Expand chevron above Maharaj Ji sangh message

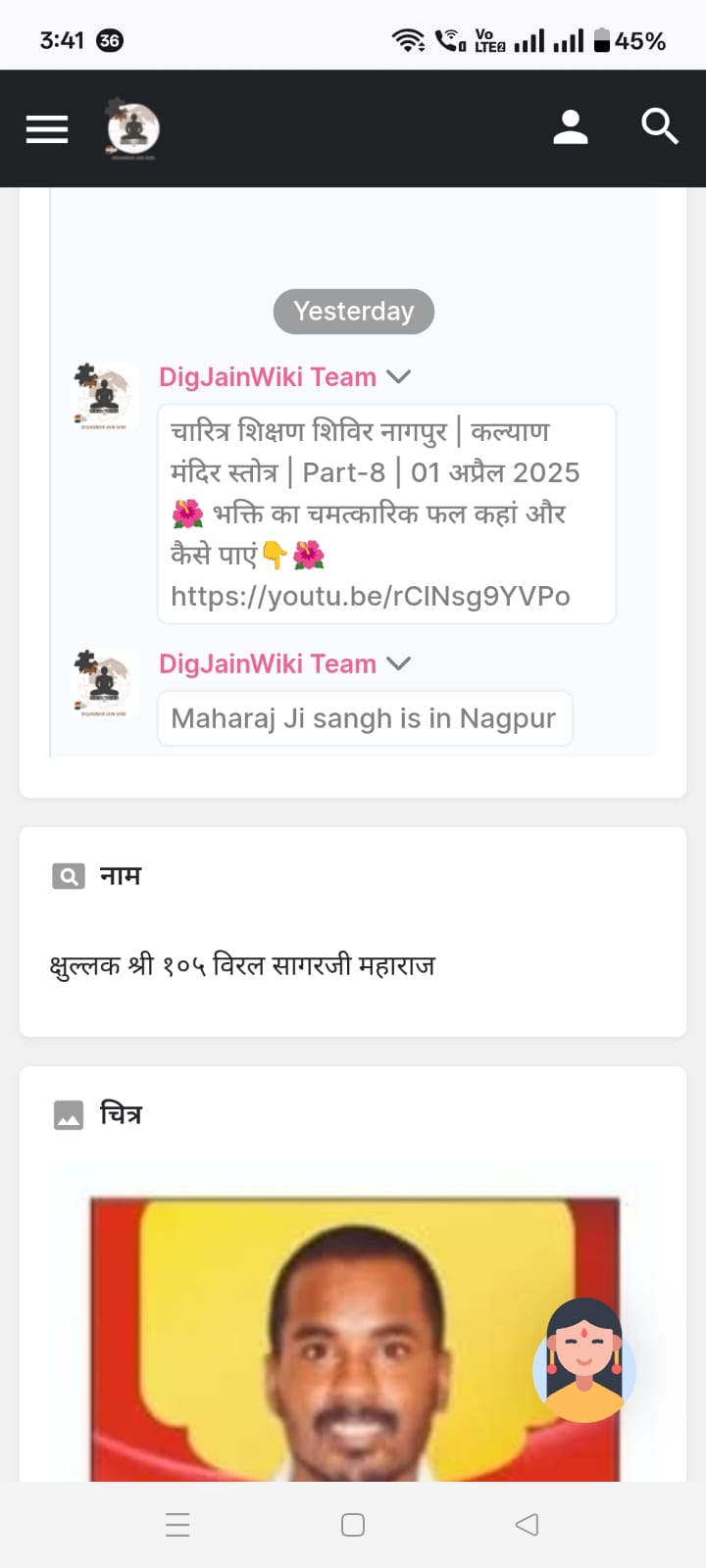[398, 663]
